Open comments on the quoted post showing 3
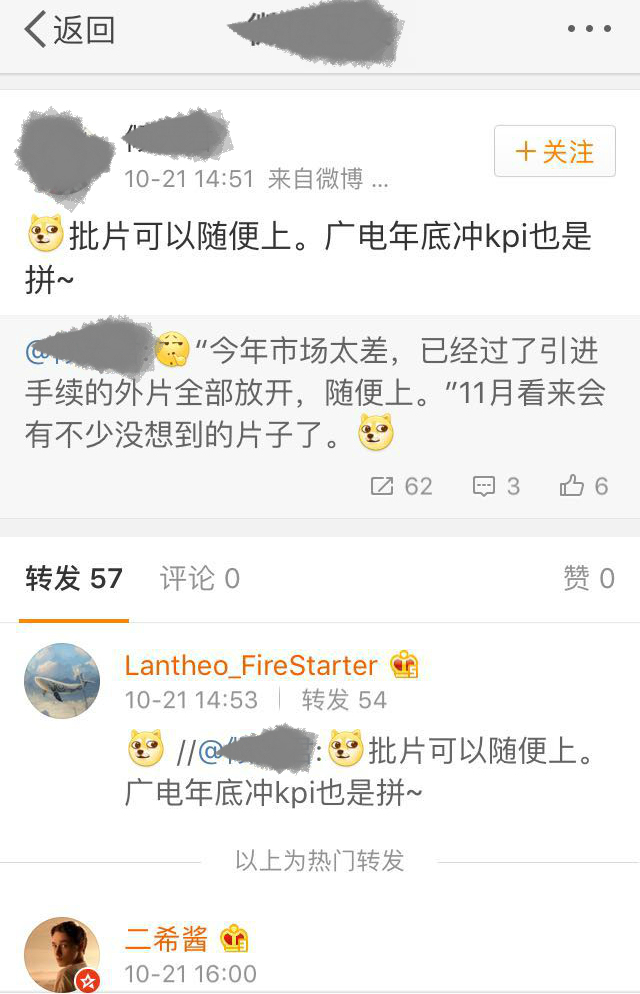Viewport: 640px width, 994px height. [x=496, y=486]
